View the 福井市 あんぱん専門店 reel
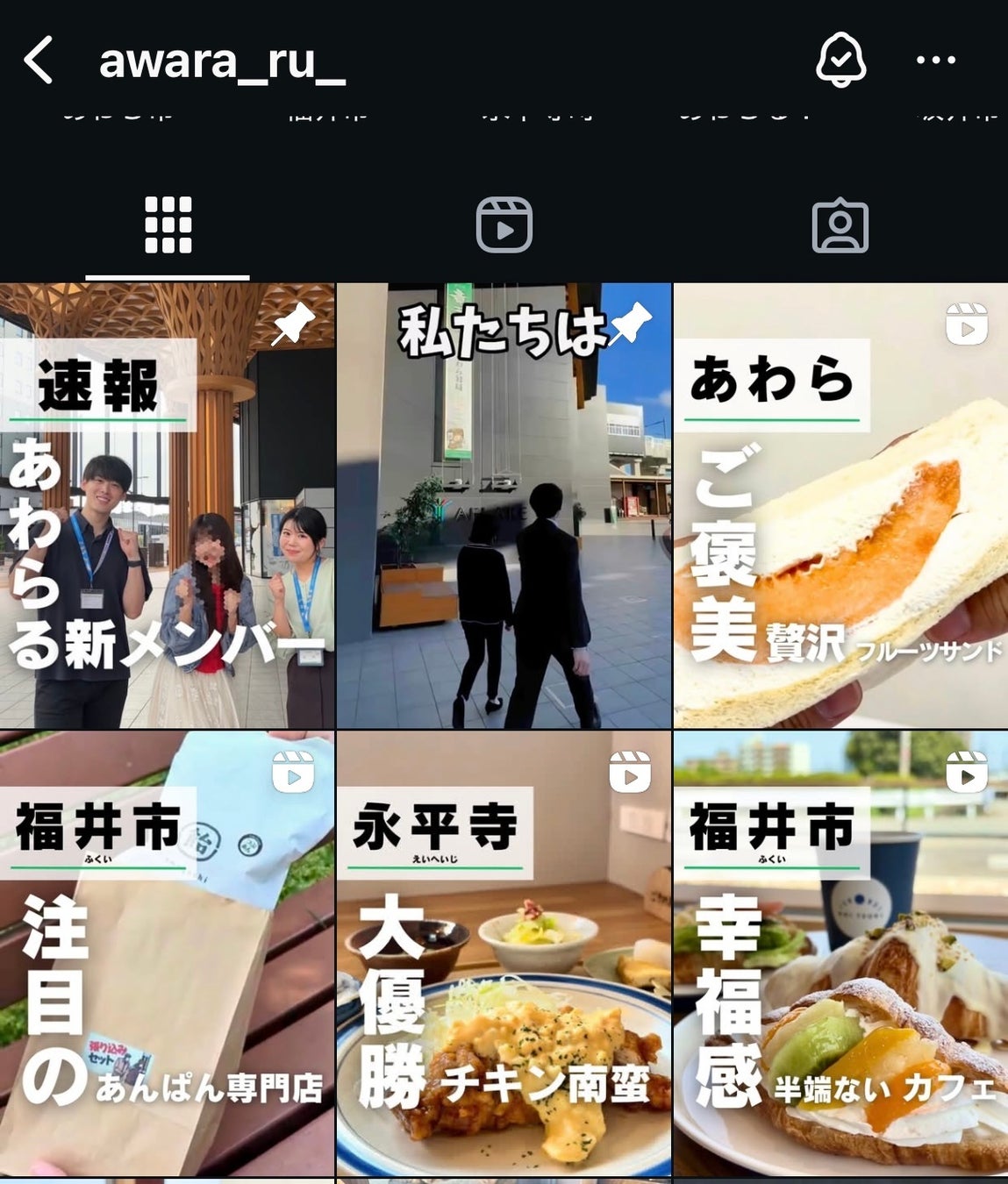The image size is (1008, 1184). coord(167,952)
